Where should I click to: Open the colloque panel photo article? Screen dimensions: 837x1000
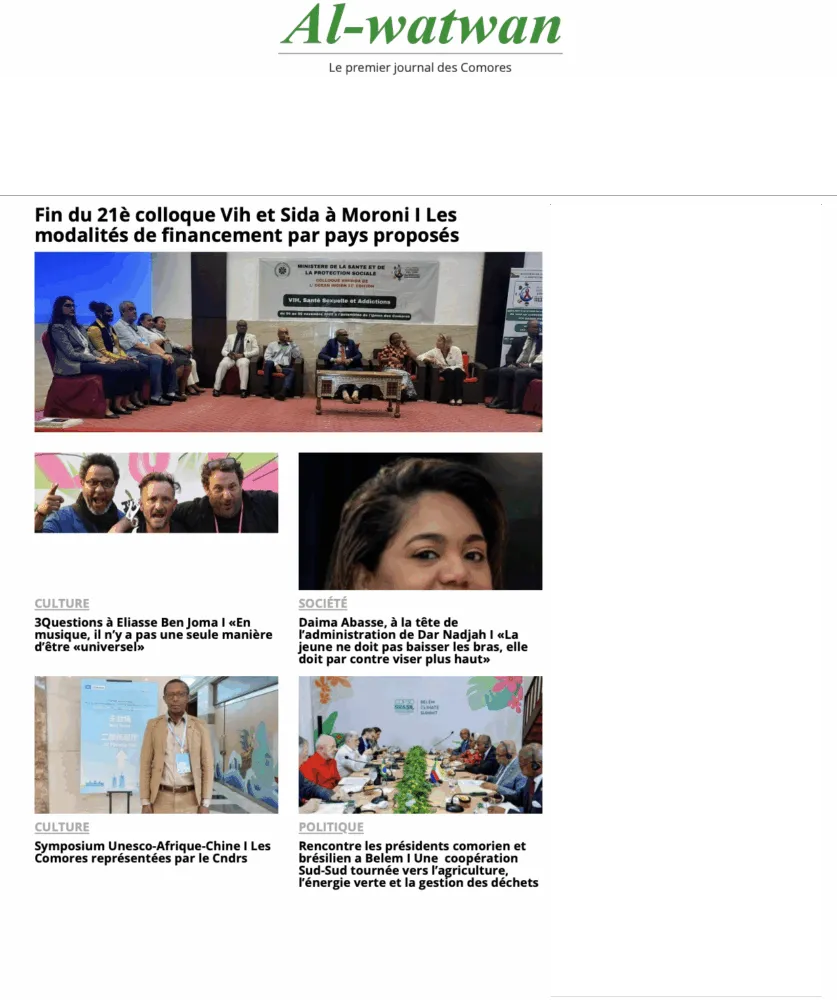[x=288, y=342]
